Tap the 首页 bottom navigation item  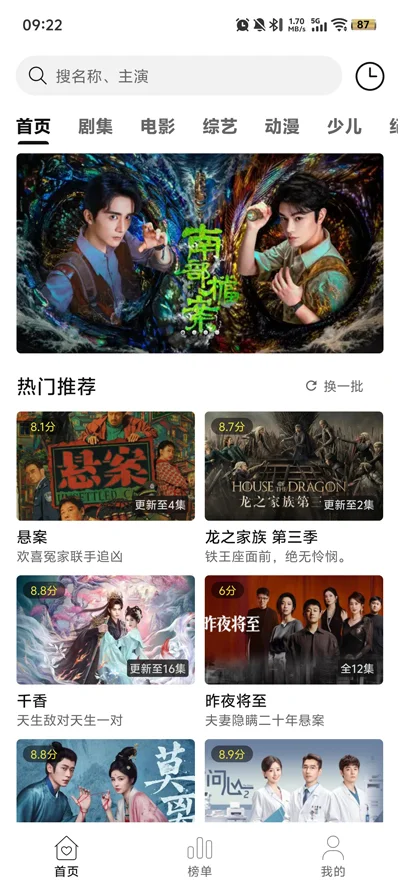(x=66, y=856)
